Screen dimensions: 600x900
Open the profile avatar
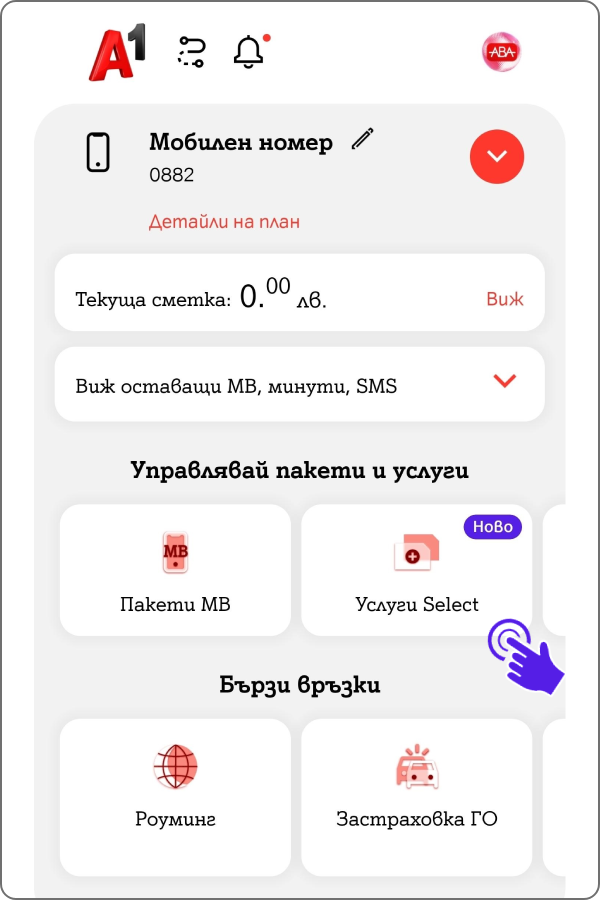(501, 52)
